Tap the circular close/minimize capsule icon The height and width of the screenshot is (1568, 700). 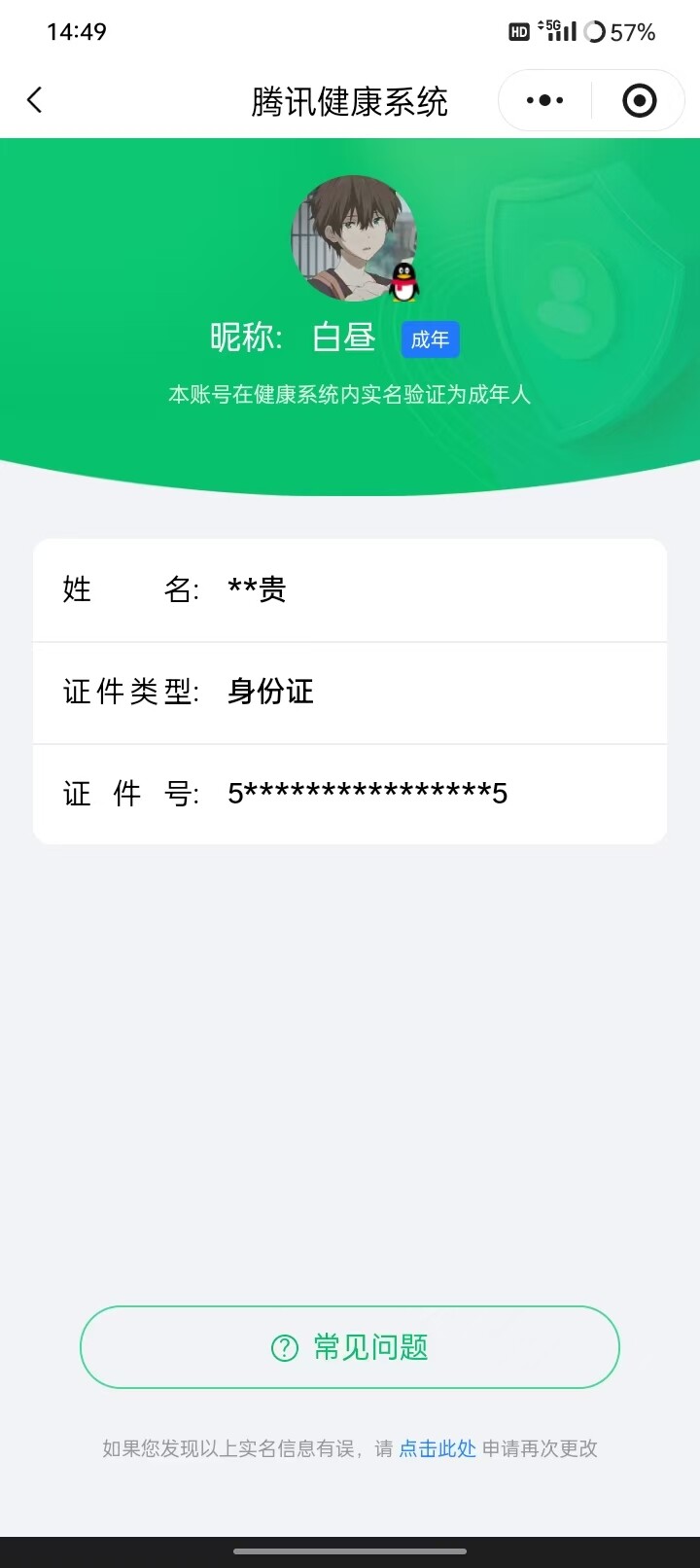coord(639,99)
